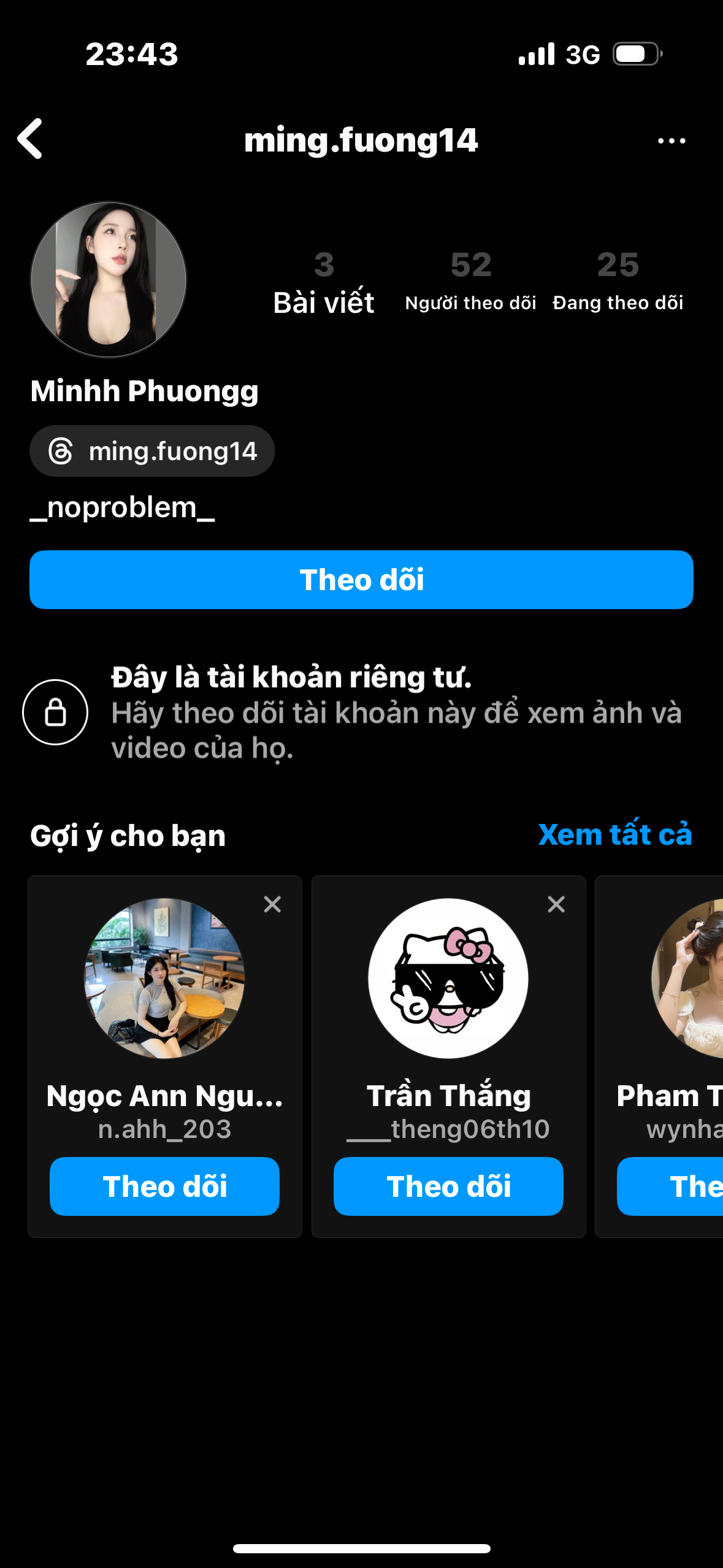This screenshot has height=1568, width=723.
Task: Follow ming.fuong14 with the wide Theo dõi button
Action: 361,580
